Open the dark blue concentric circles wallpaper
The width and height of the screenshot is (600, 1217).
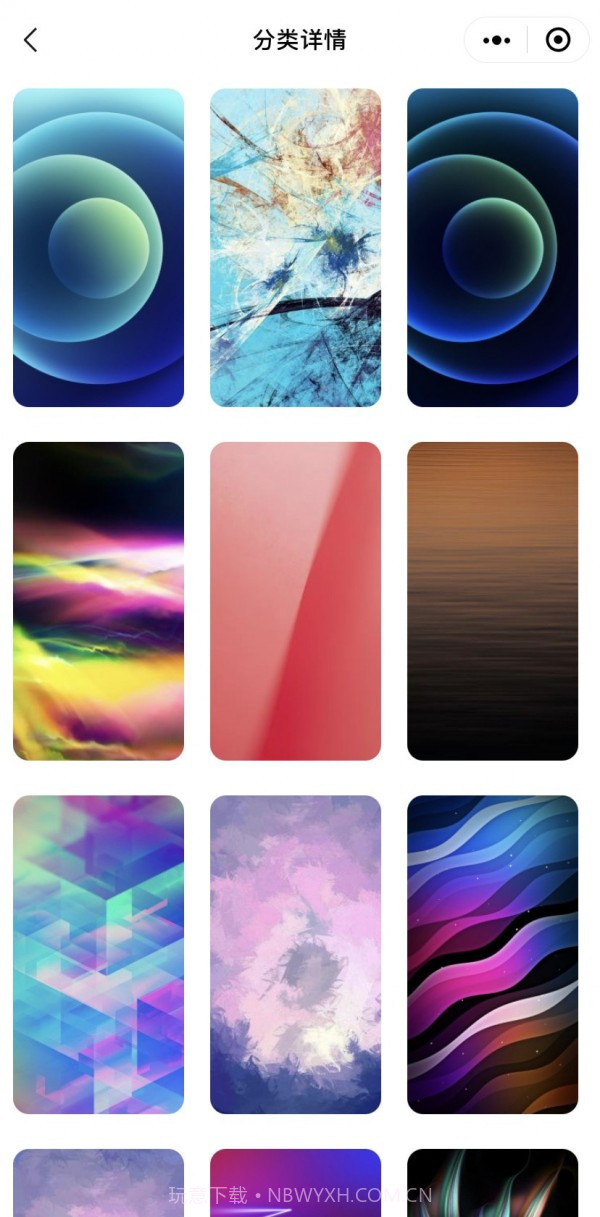coord(492,248)
